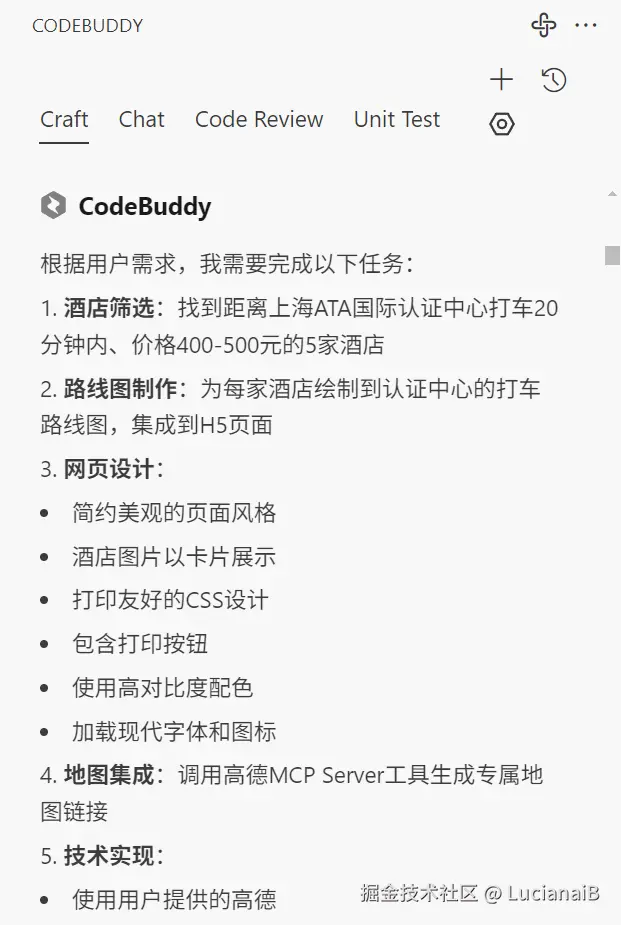
Task: Start a new conversation with plus icon
Action: tap(501, 80)
